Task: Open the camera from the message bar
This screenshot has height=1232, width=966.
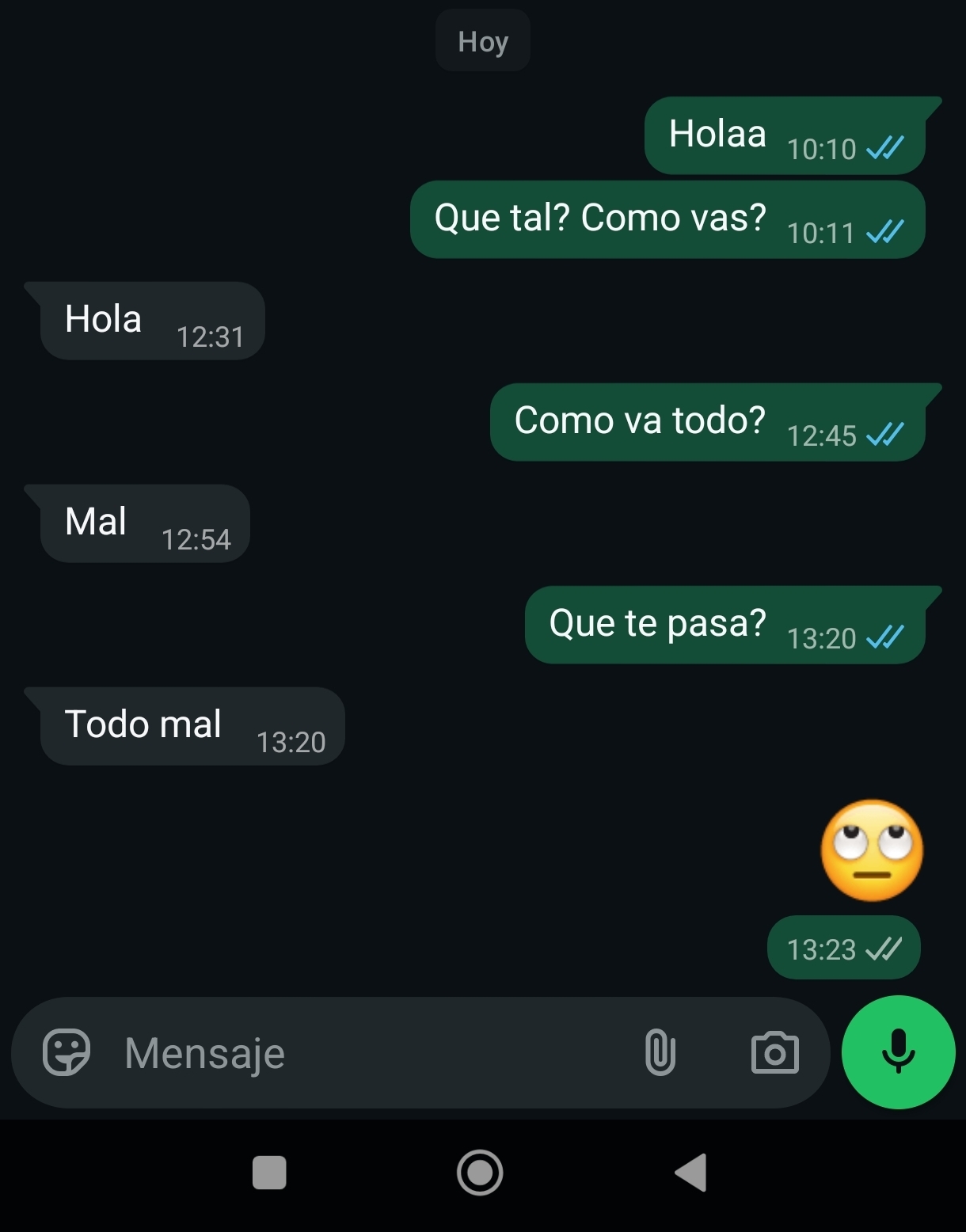Action: (774, 1052)
